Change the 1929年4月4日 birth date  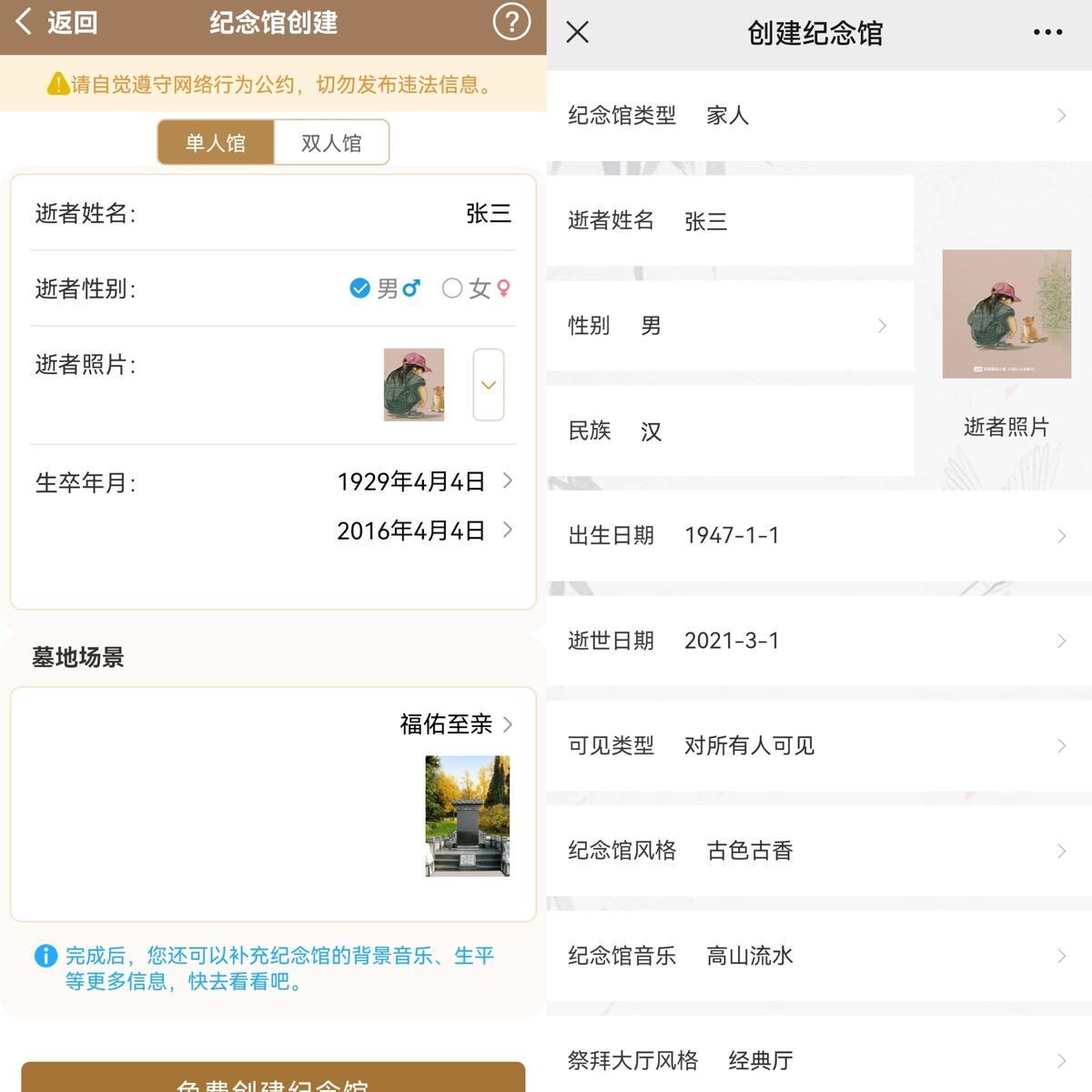(423, 481)
